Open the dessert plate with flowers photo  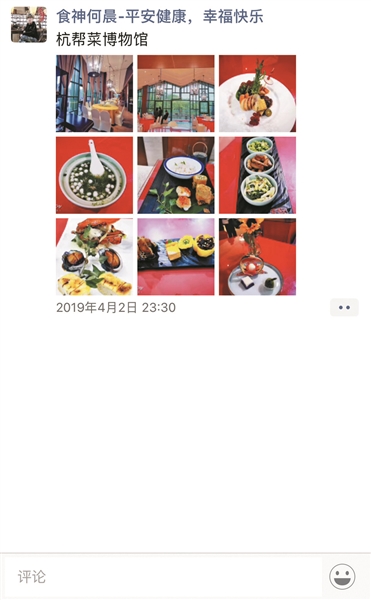[257, 257]
